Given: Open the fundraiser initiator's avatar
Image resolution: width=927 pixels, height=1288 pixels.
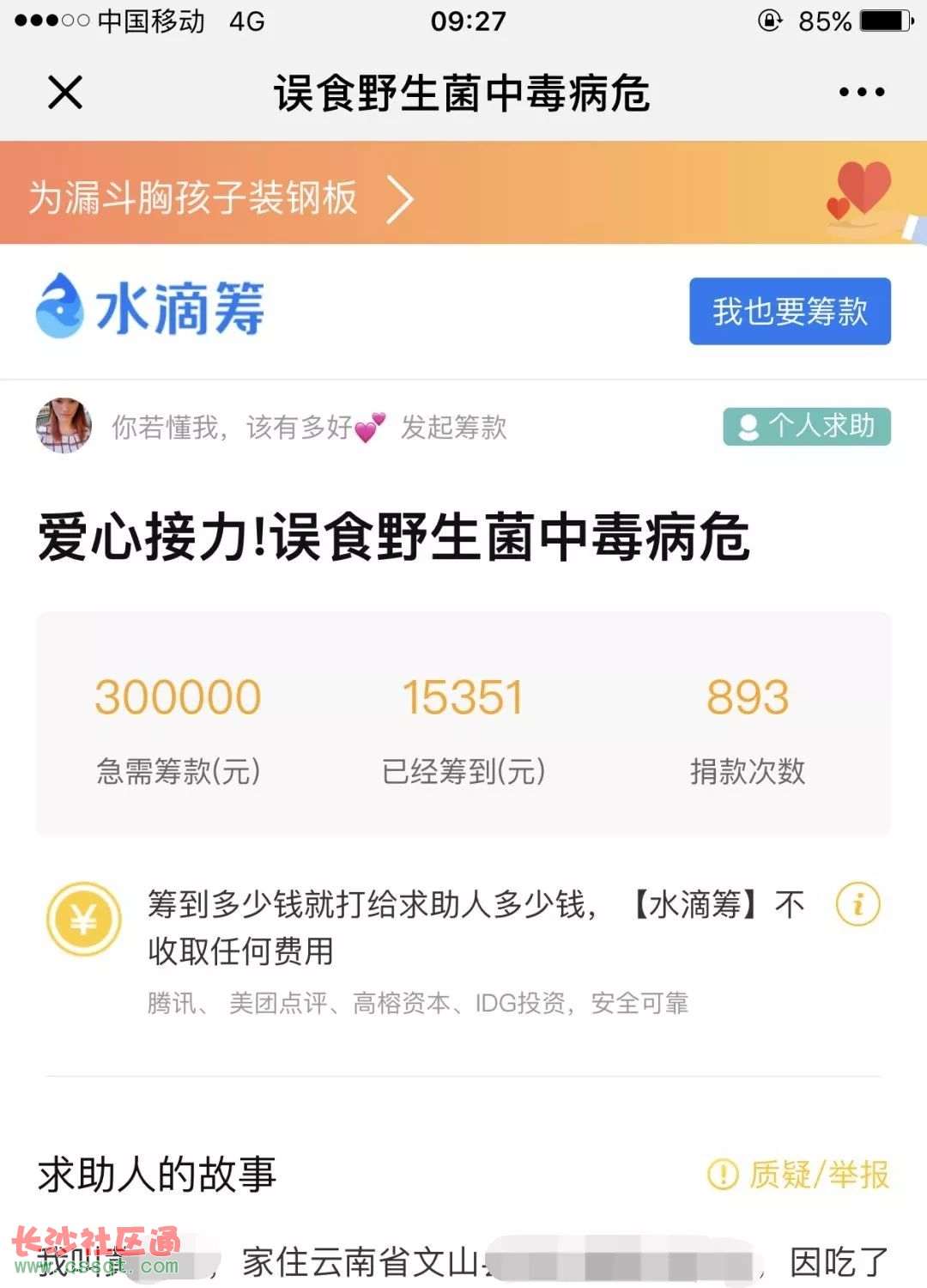Looking at the screenshot, I should click(64, 425).
